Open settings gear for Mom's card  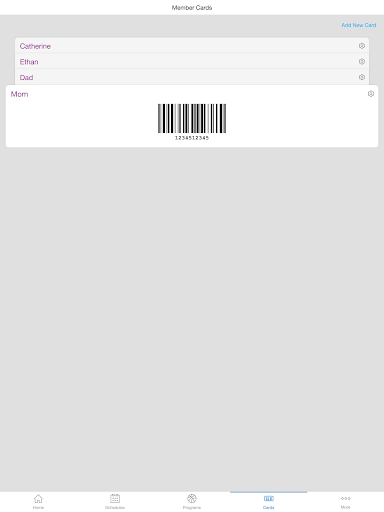click(371, 94)
